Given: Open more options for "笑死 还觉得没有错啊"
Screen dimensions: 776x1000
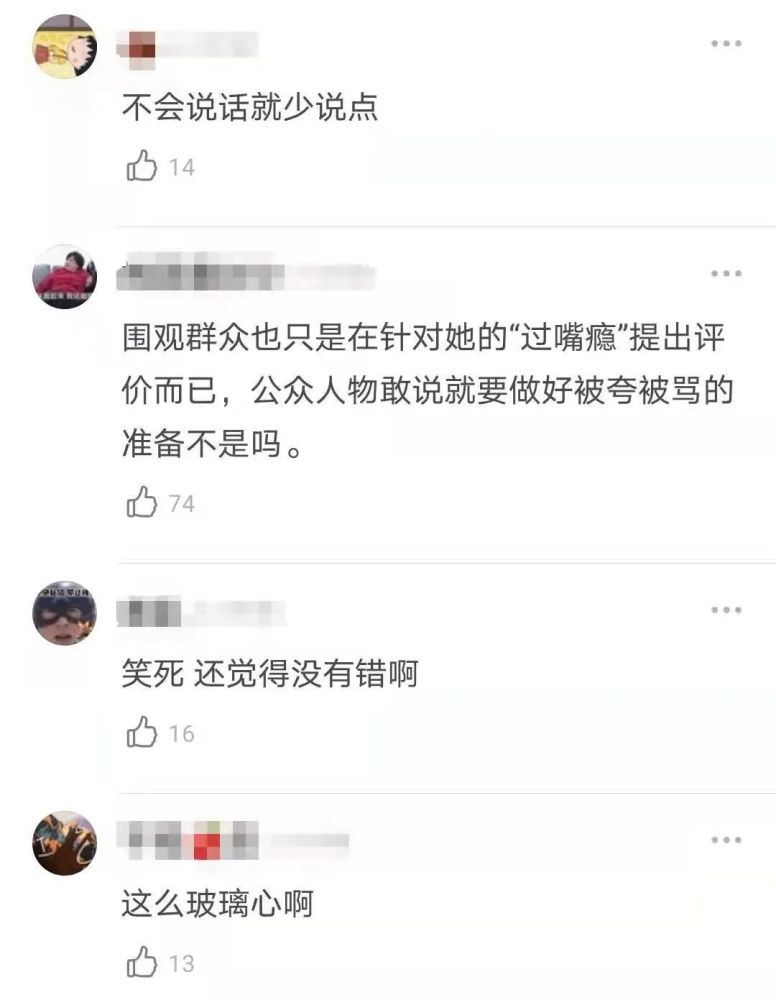Looking at the screenshot, I should pos(726,610).
